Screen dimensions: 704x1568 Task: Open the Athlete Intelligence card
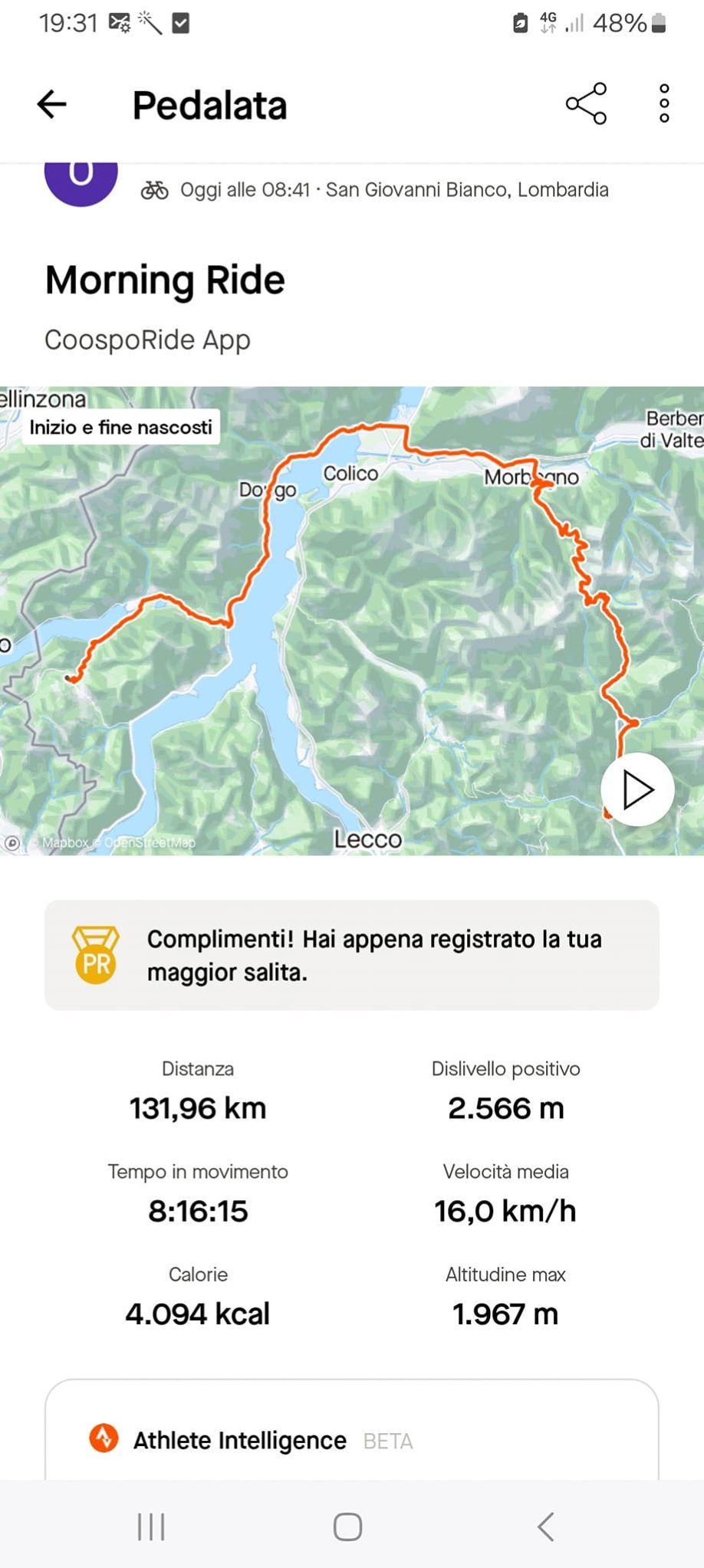(351, 1439)
